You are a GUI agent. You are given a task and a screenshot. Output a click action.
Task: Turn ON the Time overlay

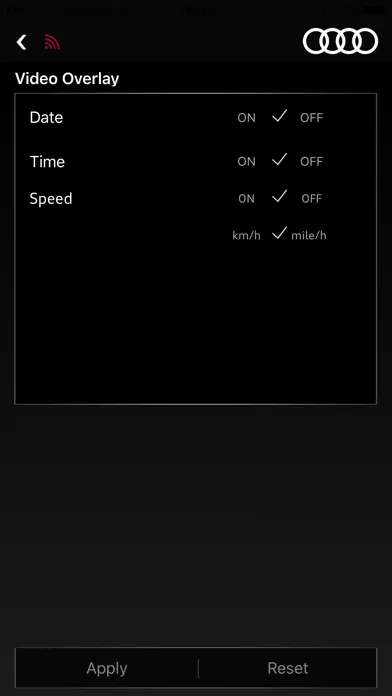point(246,162)
